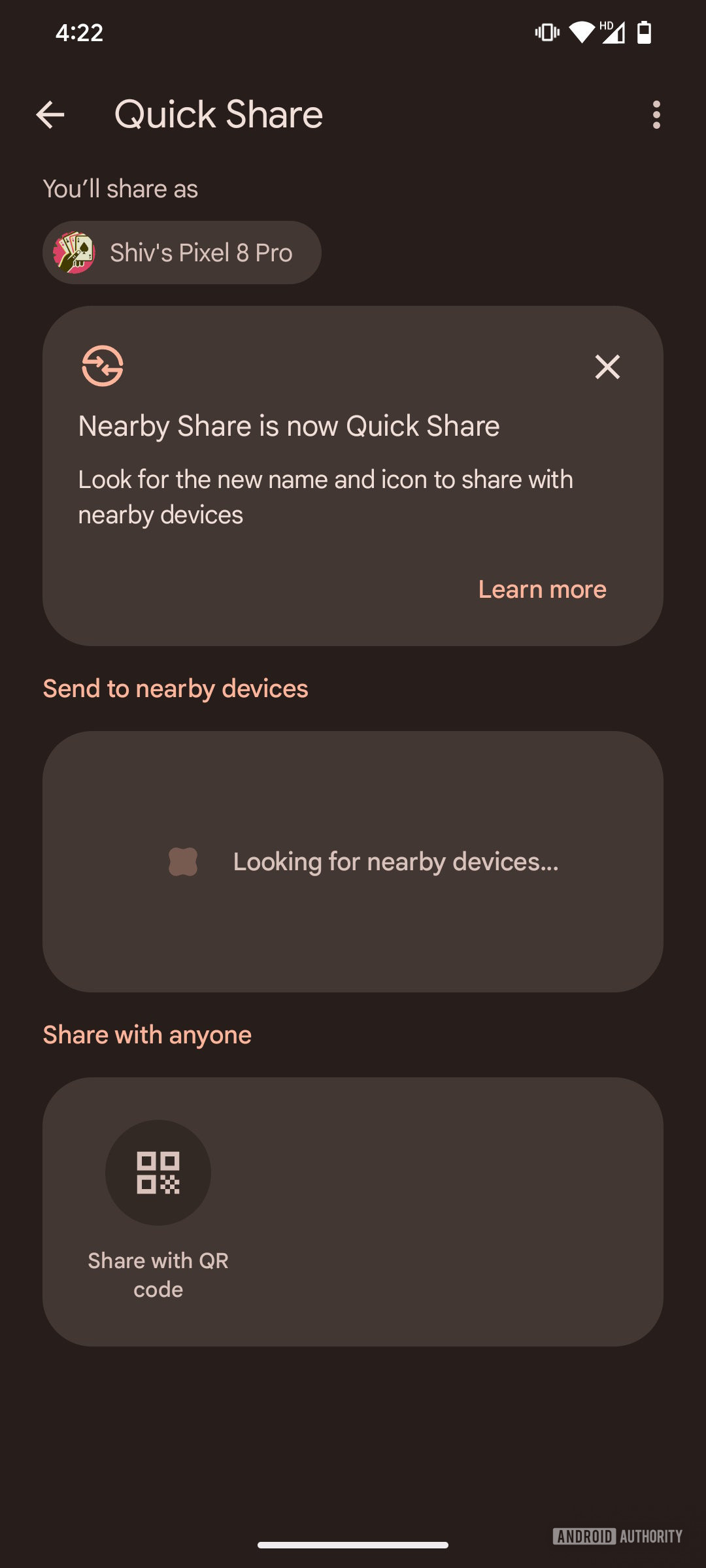The width and height of the screenshot is (706, 1568).
Task: Go back from Quick Share
Action: coord(50,115)
